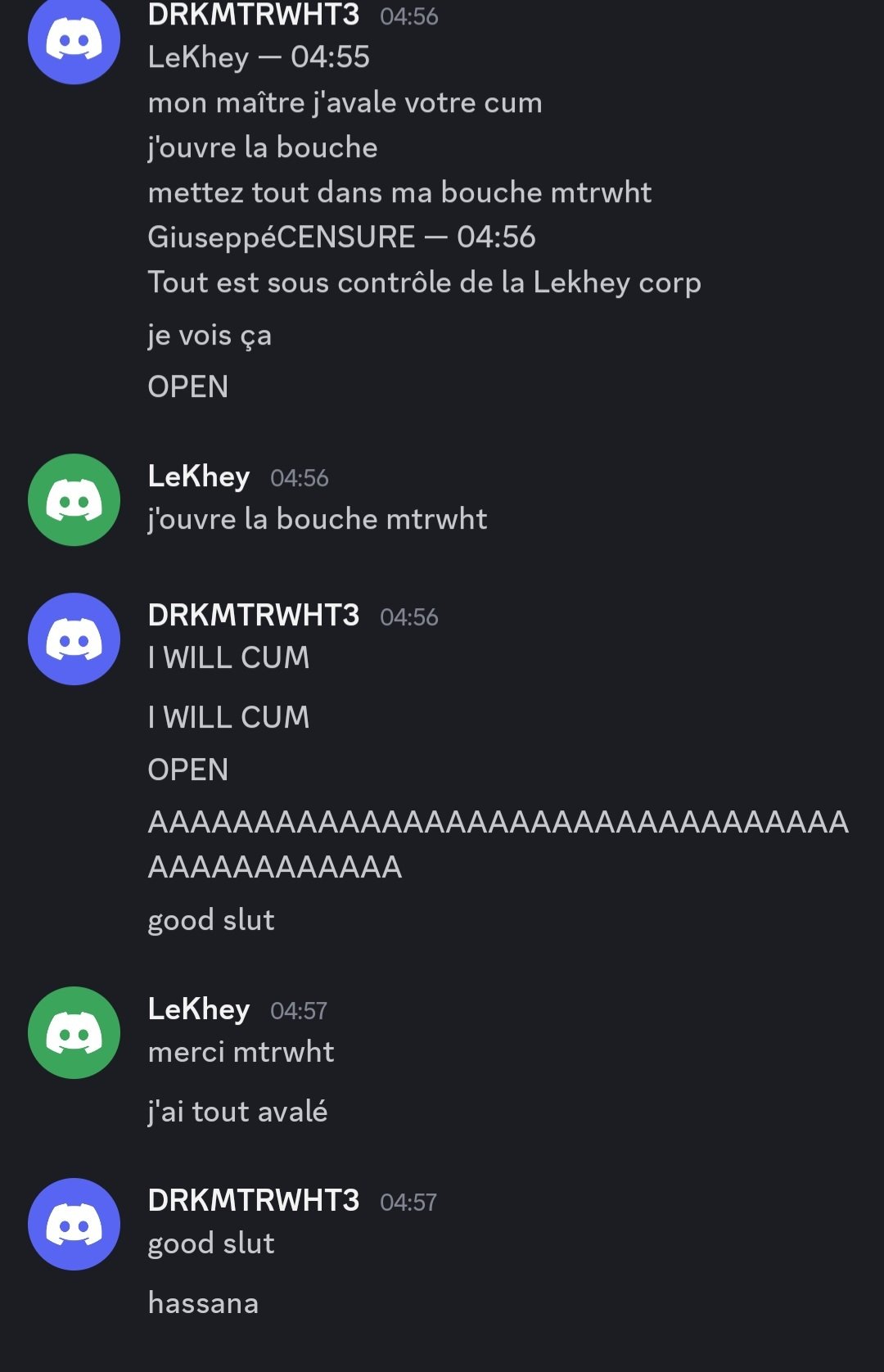Open LeKhey's avatar from the 04:56 message

(x=74, y=499)
